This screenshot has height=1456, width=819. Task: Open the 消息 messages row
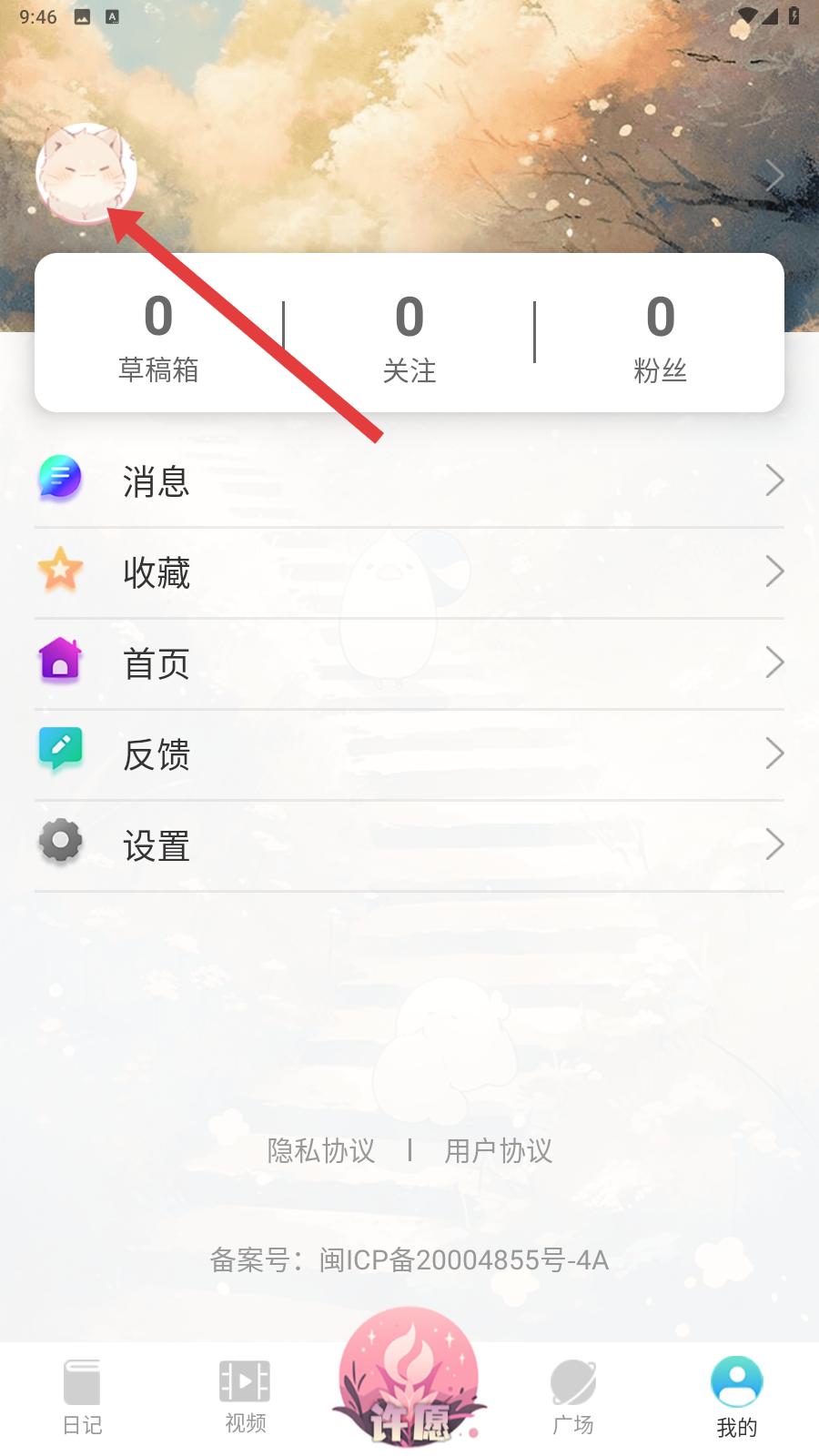pyautogui.click(x=409, y=480)
